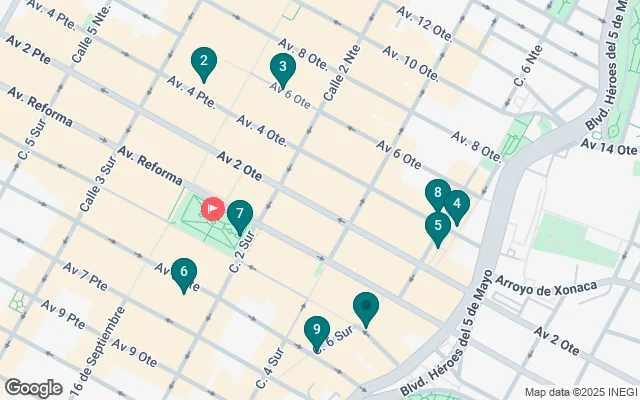Screen dimensions: 640x400
Task: Select marker number 7 near the park
Action: coord(240,214)
